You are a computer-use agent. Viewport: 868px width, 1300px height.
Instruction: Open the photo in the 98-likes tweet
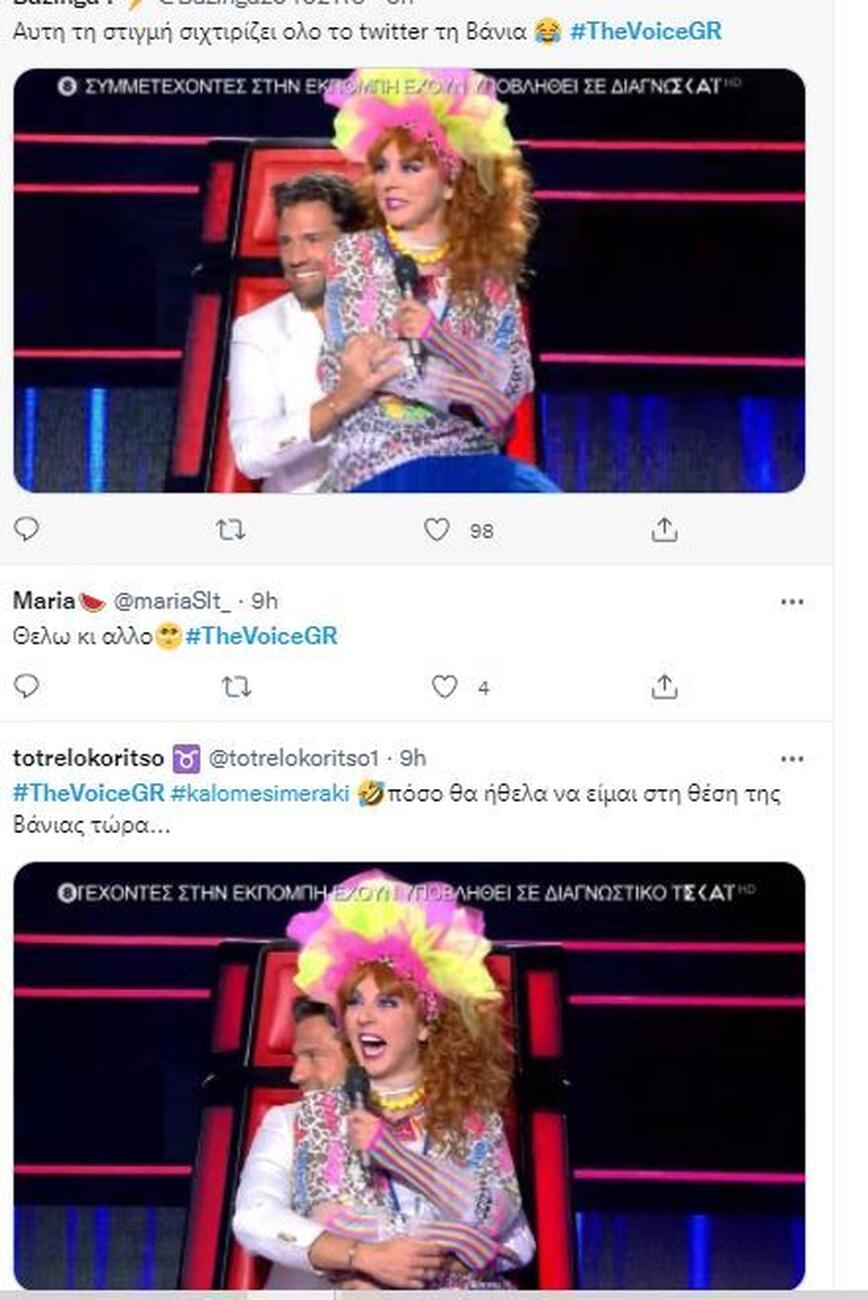click(409, 281)
